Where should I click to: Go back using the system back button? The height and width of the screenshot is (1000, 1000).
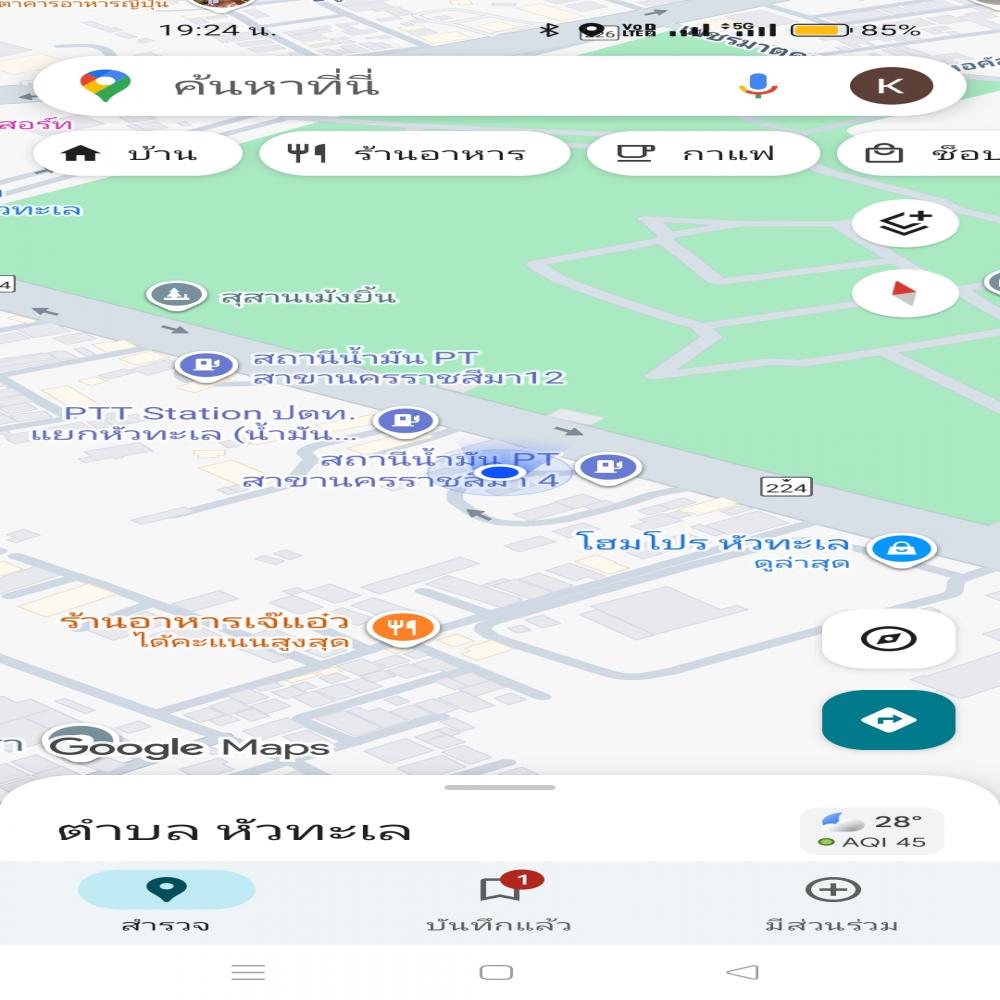pos(742,972)
